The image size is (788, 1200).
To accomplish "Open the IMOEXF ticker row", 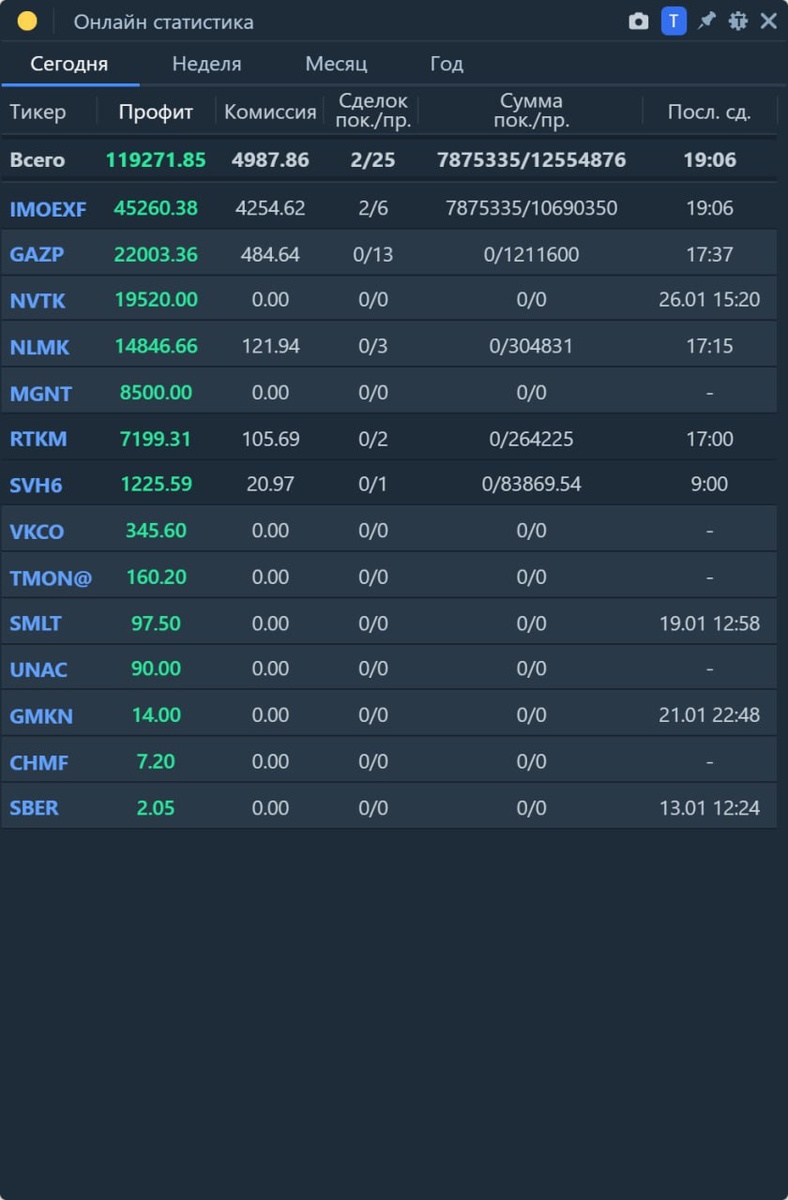I will (48, 209).
